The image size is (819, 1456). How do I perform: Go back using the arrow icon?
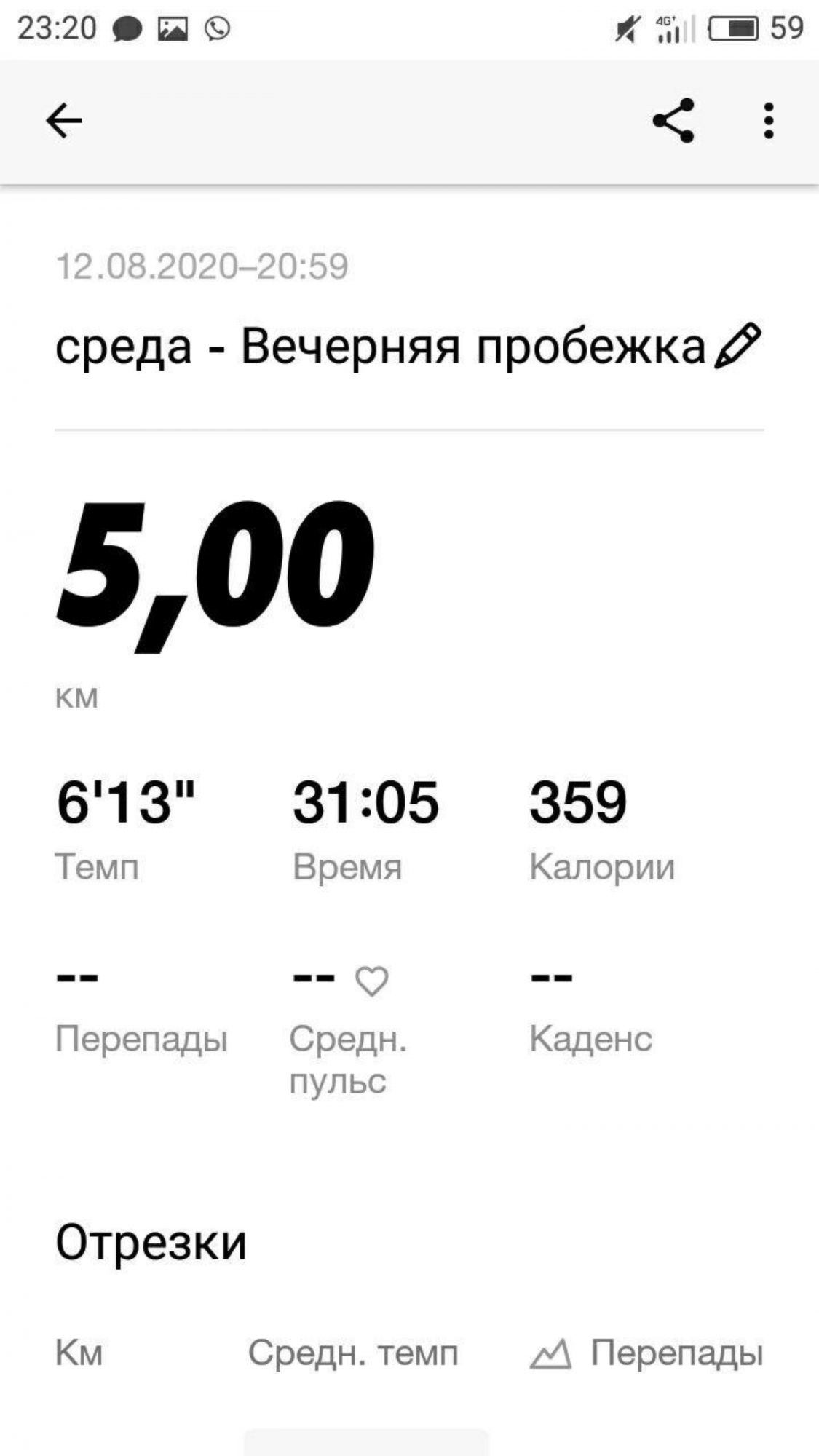point(64,121)
